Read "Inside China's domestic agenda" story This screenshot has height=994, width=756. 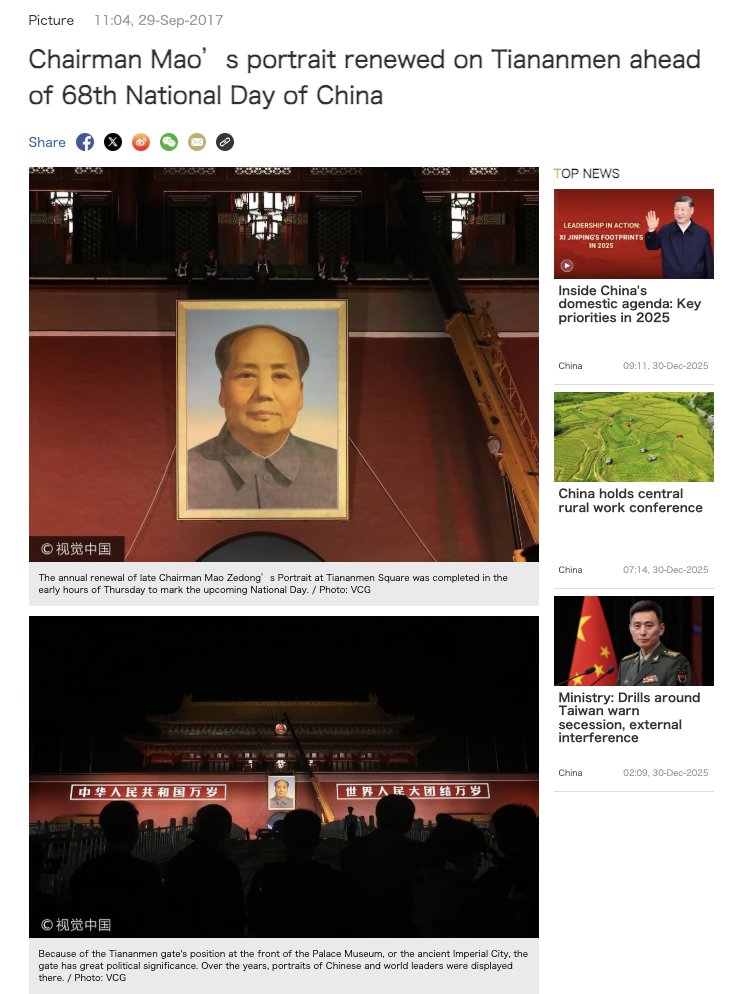pyautogui.click(x=629, y=304)
